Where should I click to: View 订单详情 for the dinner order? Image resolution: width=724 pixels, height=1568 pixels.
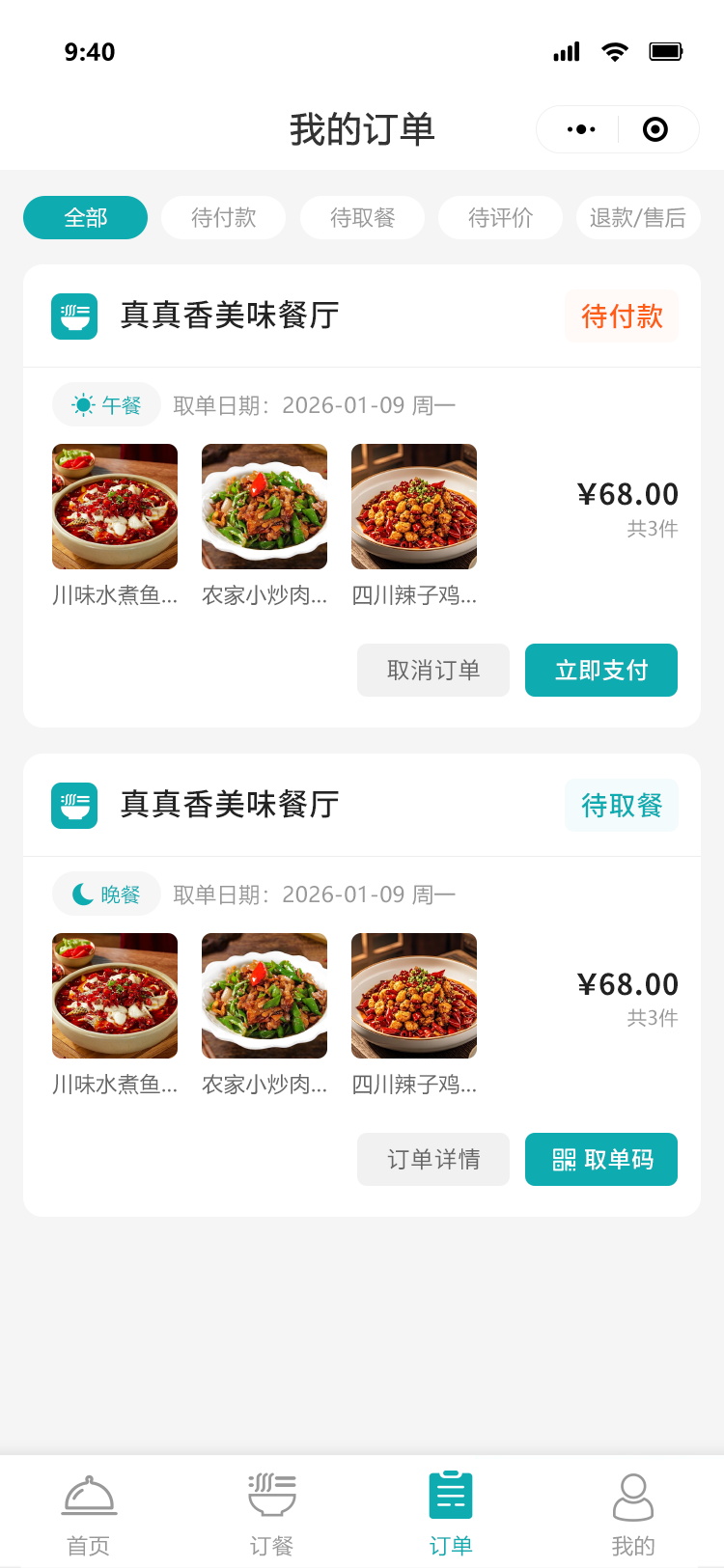pos(433,1160)
